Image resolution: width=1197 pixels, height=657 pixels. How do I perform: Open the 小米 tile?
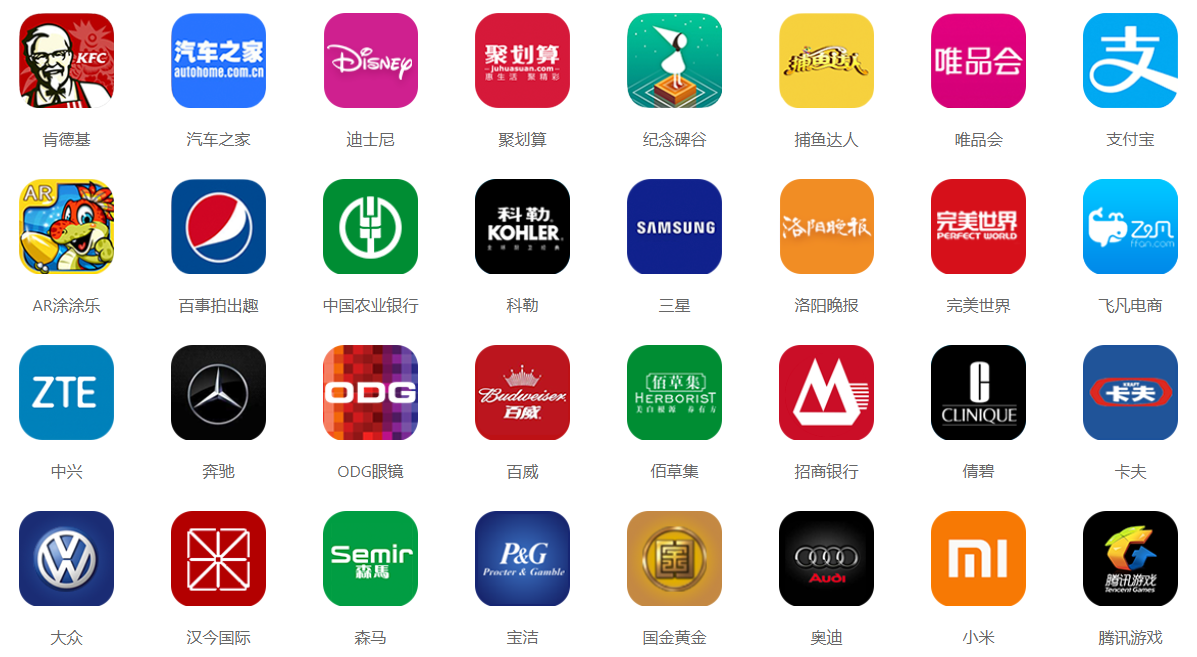979,559
